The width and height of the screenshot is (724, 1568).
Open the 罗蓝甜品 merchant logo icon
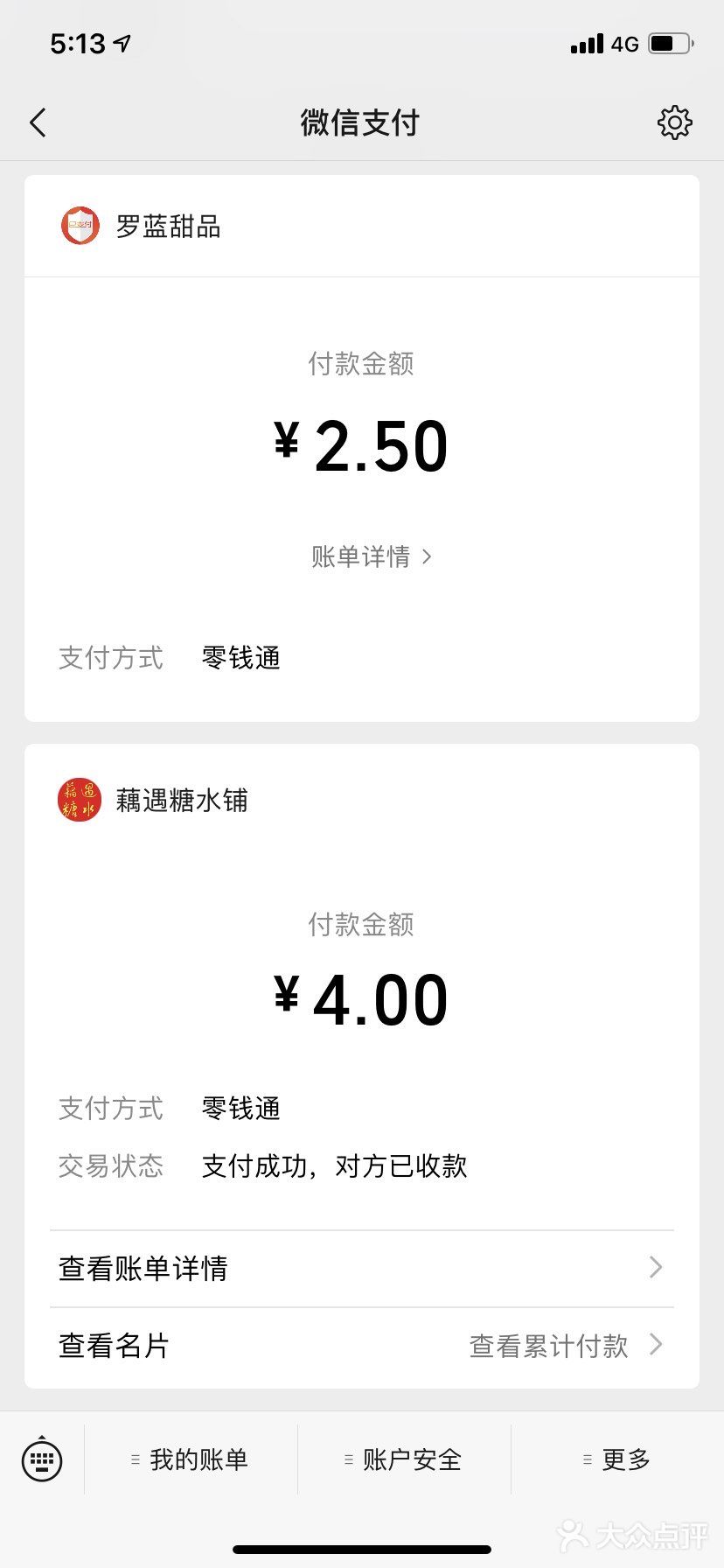(80, 226)
